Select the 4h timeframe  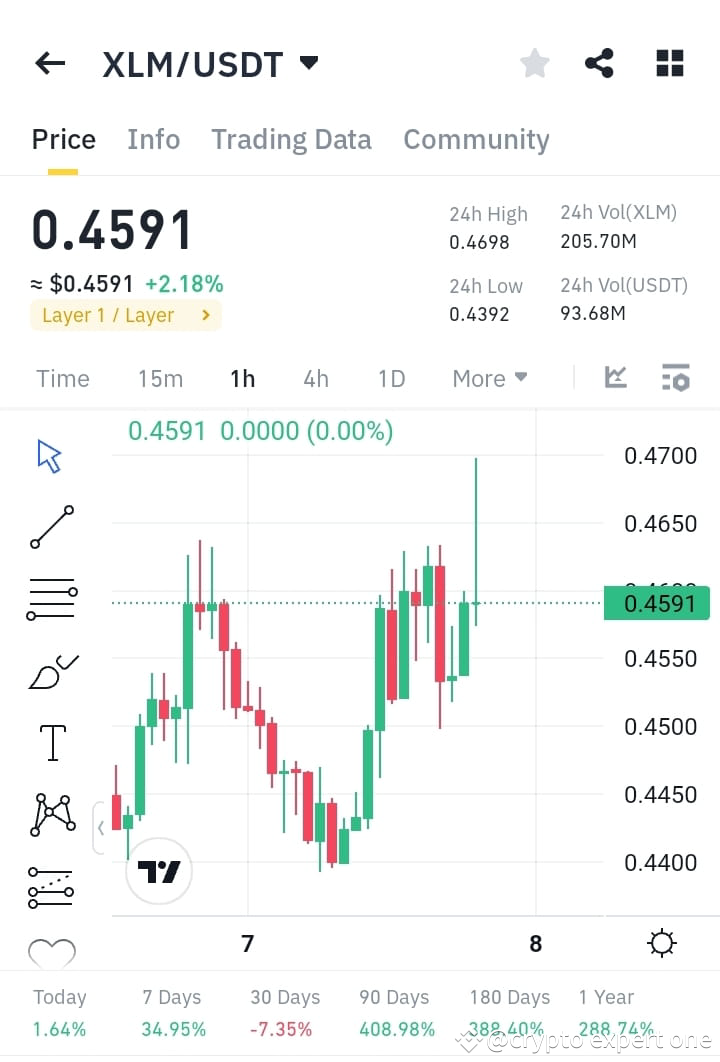tap(316, 378)
